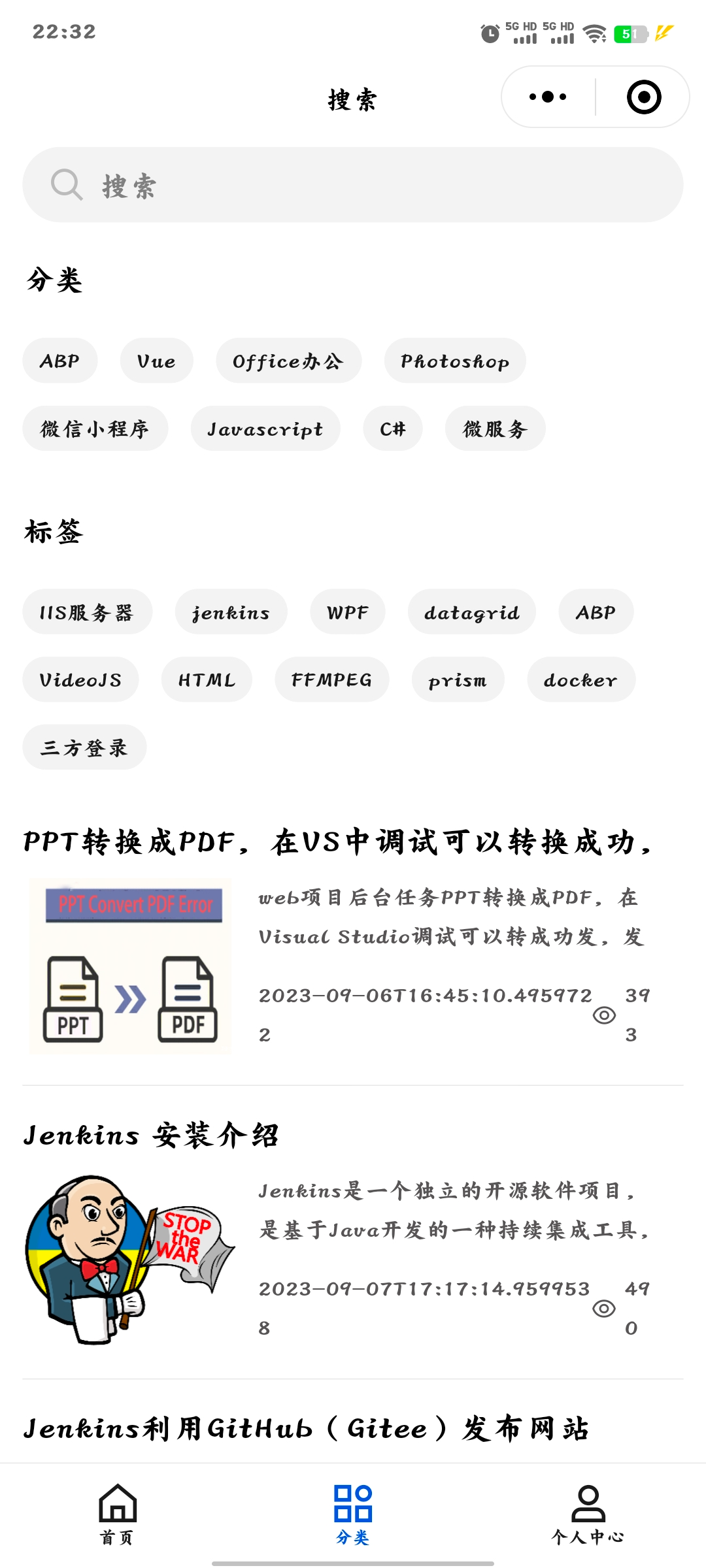
Task: Select the jenkins tag chip
Action: point(231,612)
